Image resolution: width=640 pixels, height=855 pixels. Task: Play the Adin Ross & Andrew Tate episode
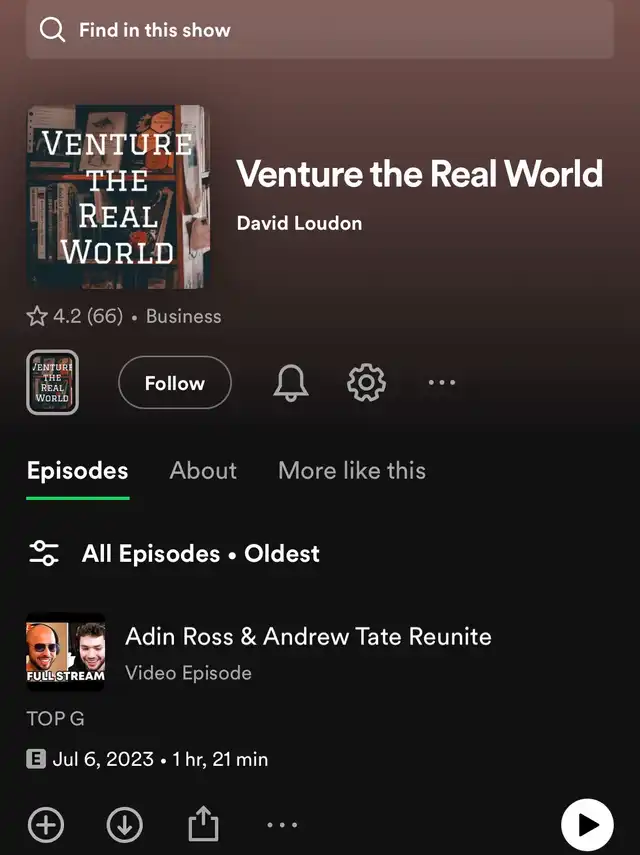click(587, 825)
